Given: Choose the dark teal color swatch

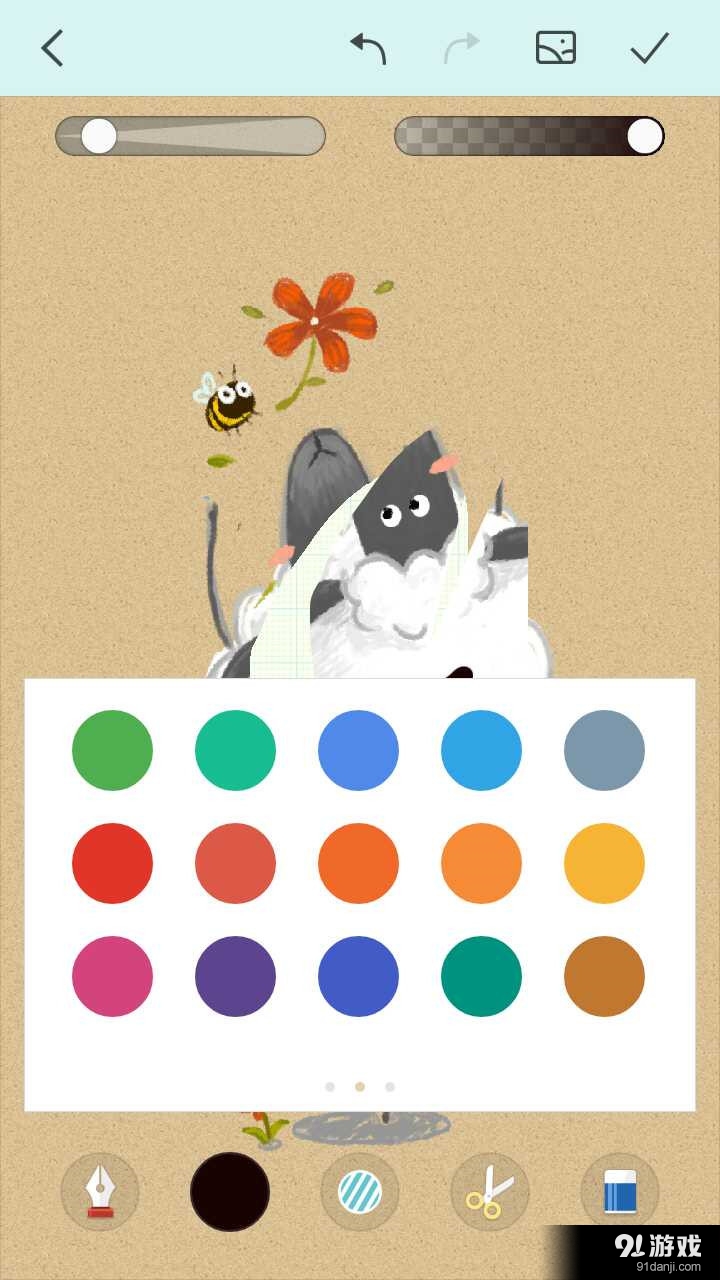Looking at the screenshot, I should pos(481,976).
